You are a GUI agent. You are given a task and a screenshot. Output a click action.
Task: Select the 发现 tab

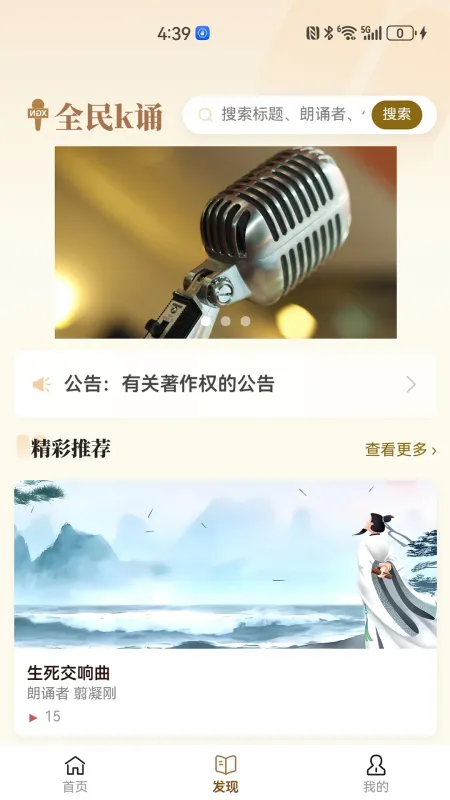225,773
